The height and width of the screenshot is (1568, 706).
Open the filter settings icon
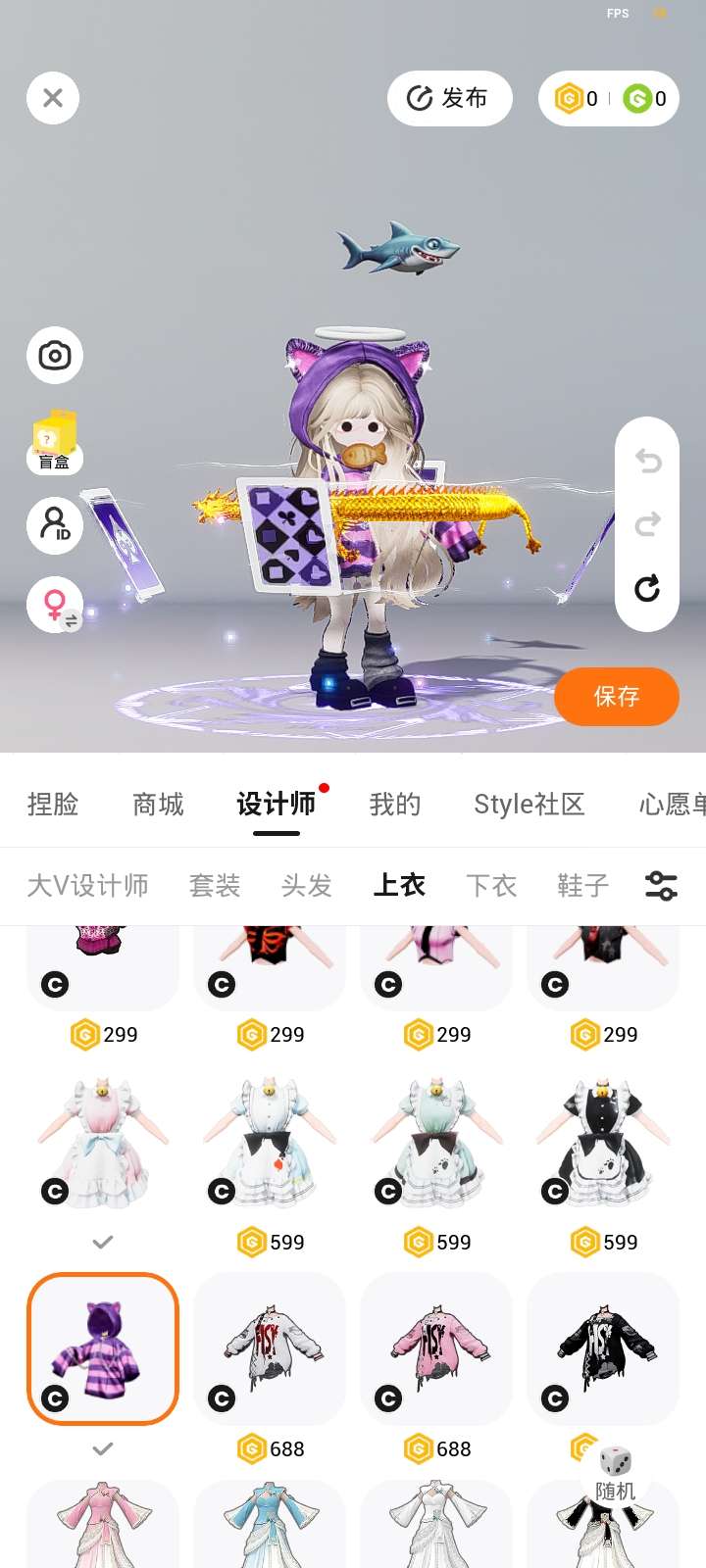pos(661,886)
